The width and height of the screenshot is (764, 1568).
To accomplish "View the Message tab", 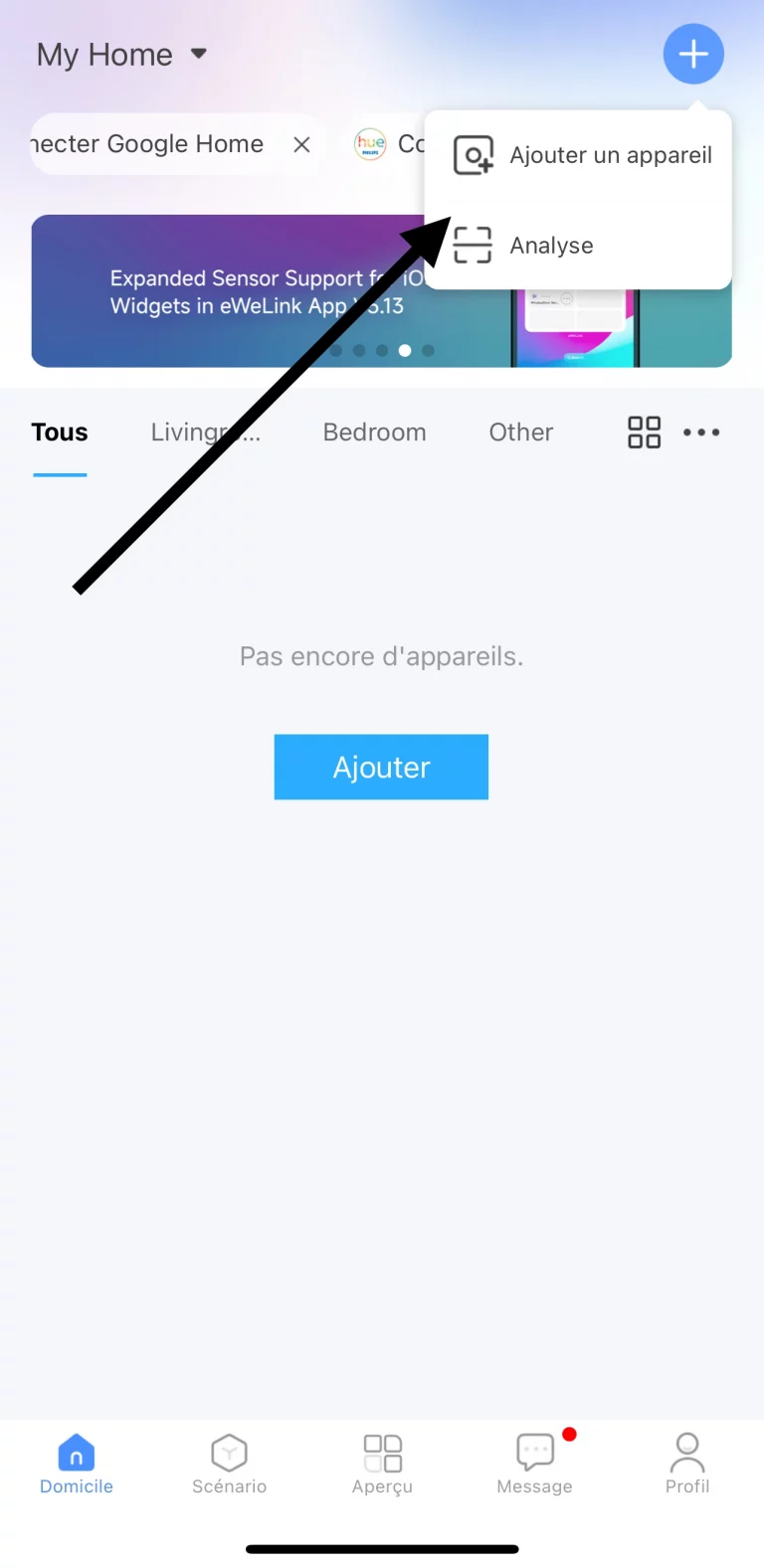I will [535, 1464].
